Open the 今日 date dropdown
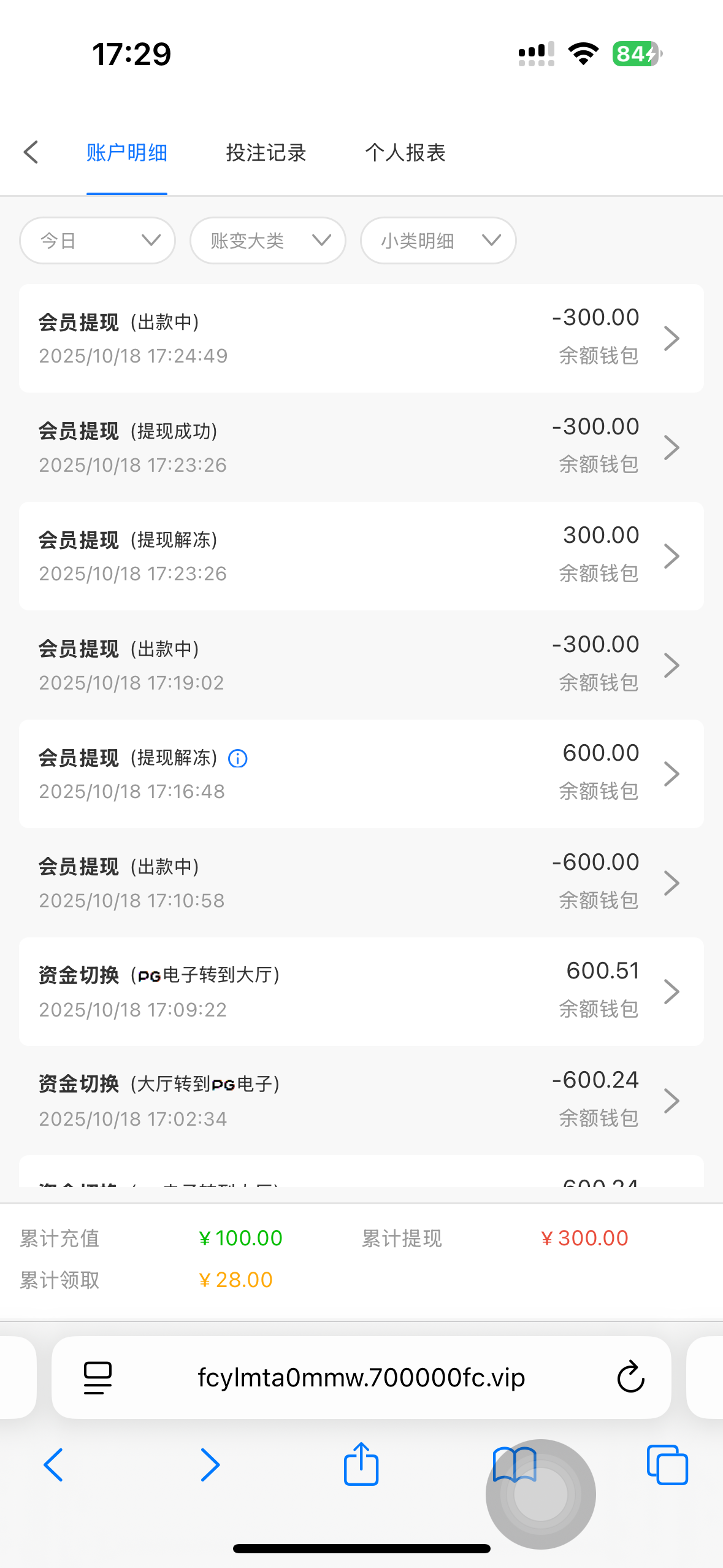The width and height of the screenshot is (723, 1568). (98, 240)
